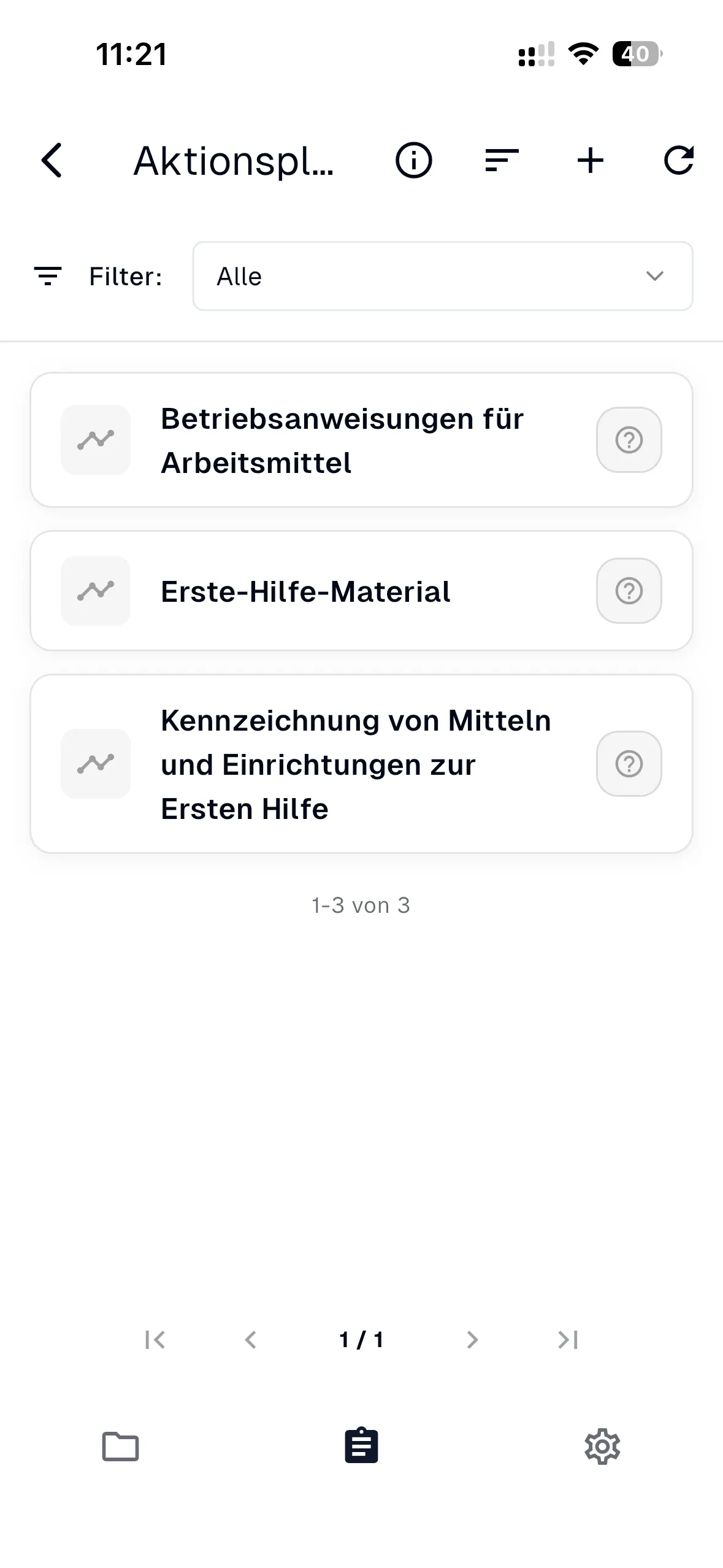Open the Alle filter dropdown

pyautogui.click(x=442, y=277)
